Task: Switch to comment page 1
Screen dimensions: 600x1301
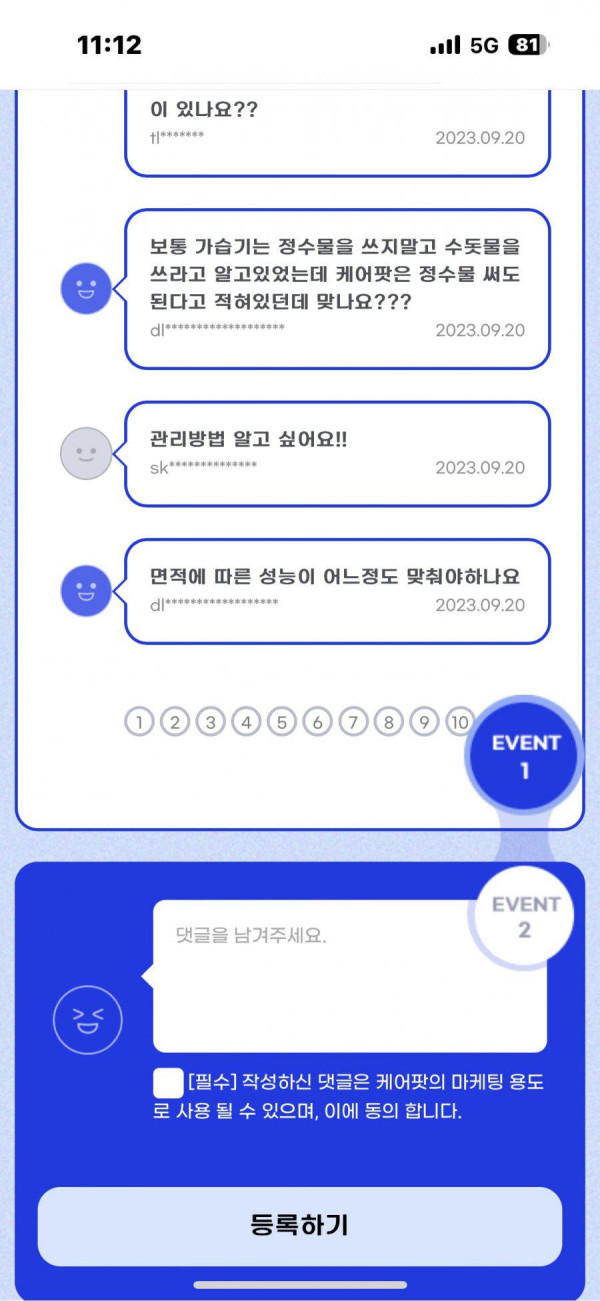Action: pyautogui.click(x=140, y=721)
